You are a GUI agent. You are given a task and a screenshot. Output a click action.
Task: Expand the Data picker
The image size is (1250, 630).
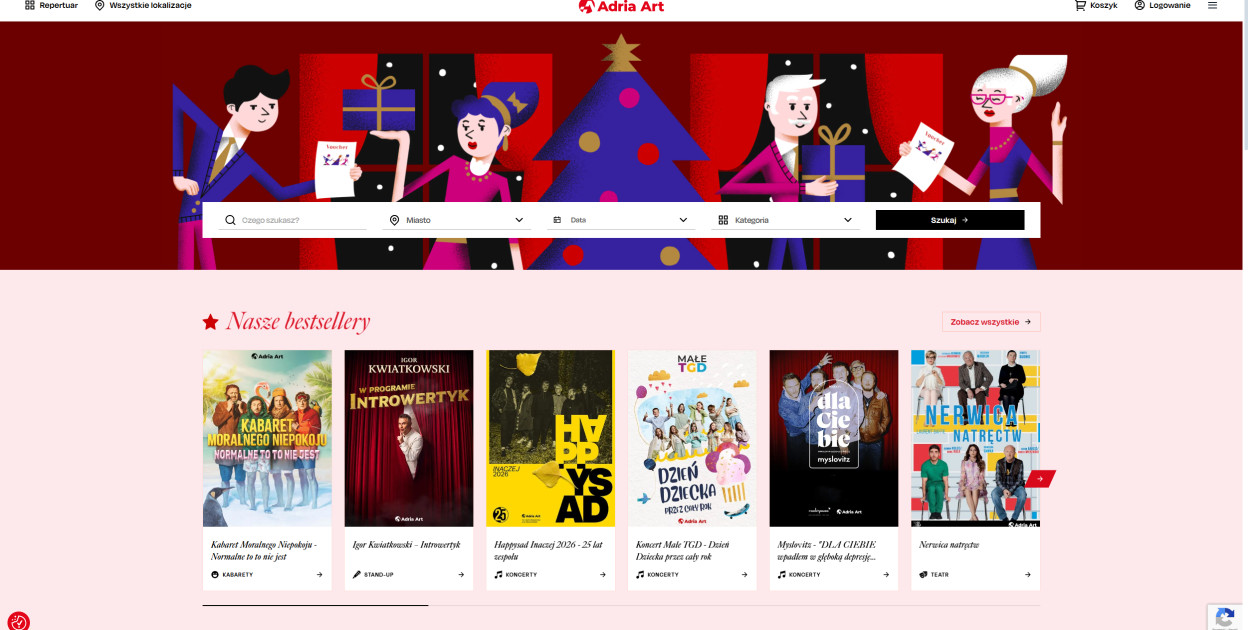[x=620, y=220]
